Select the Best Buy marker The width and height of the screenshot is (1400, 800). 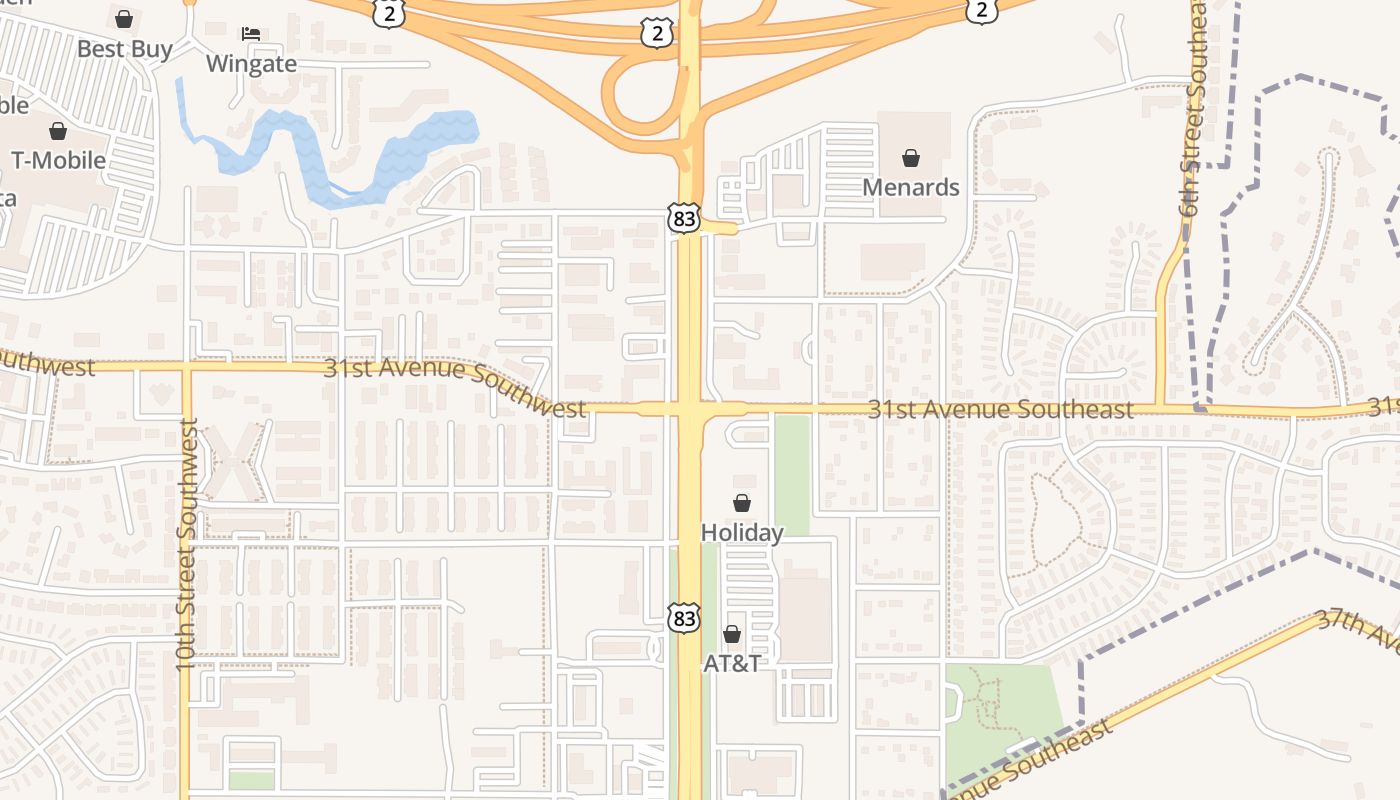124,19
